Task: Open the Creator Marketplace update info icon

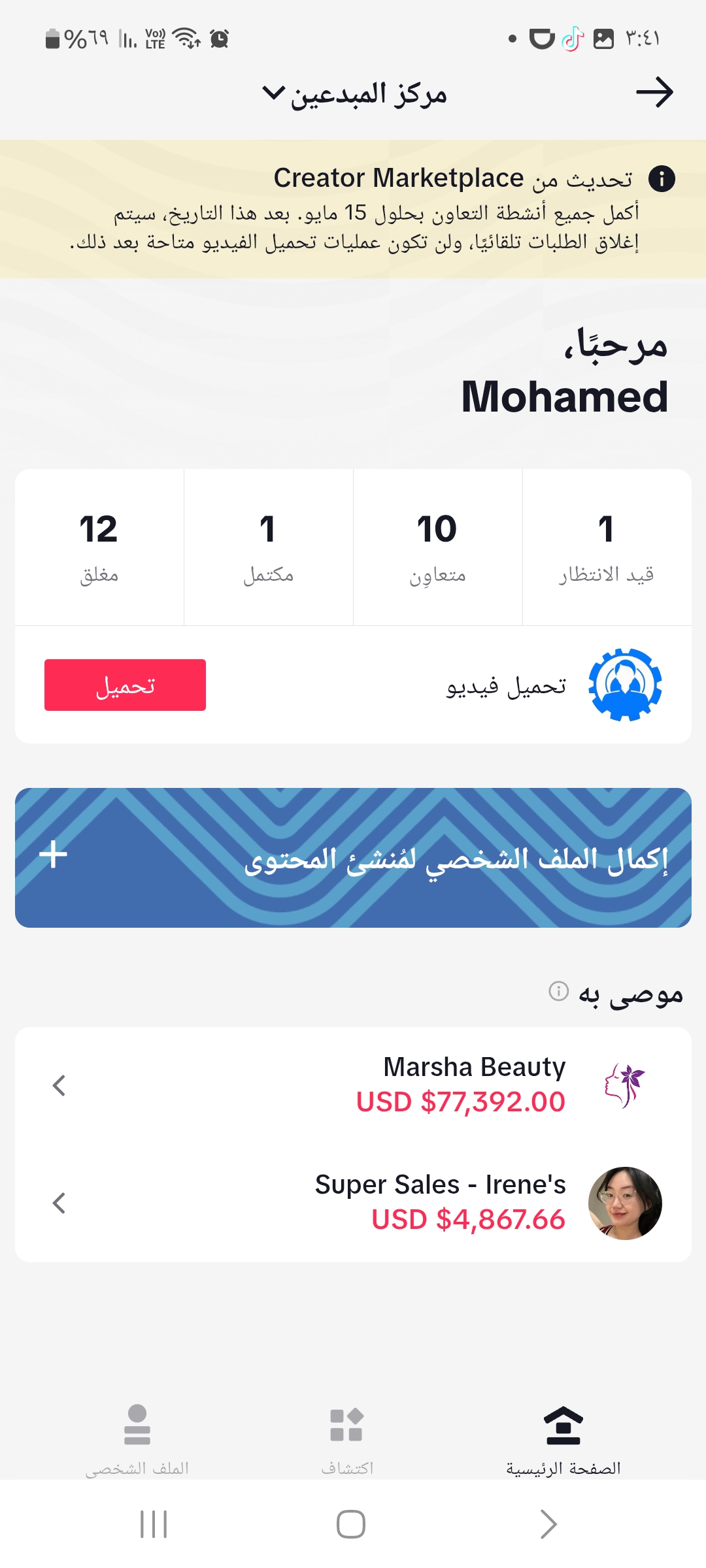Action: pyautogui.click(x=662, y=178)
